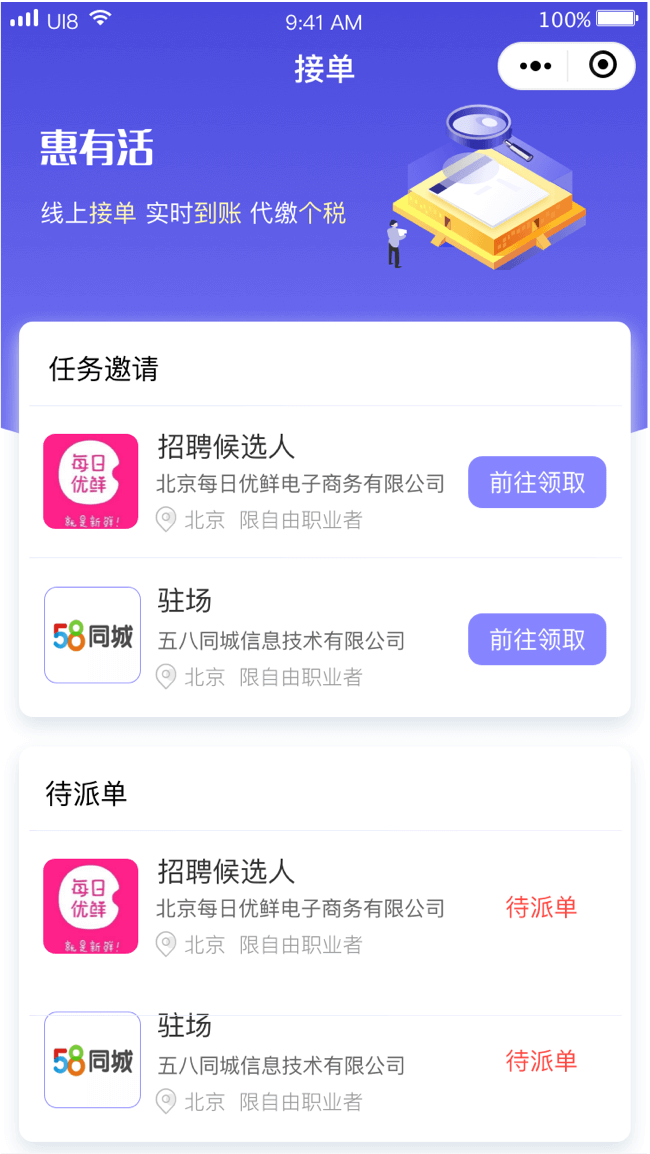Open the 驻场 task under 任务邀请

coord(185,601)
